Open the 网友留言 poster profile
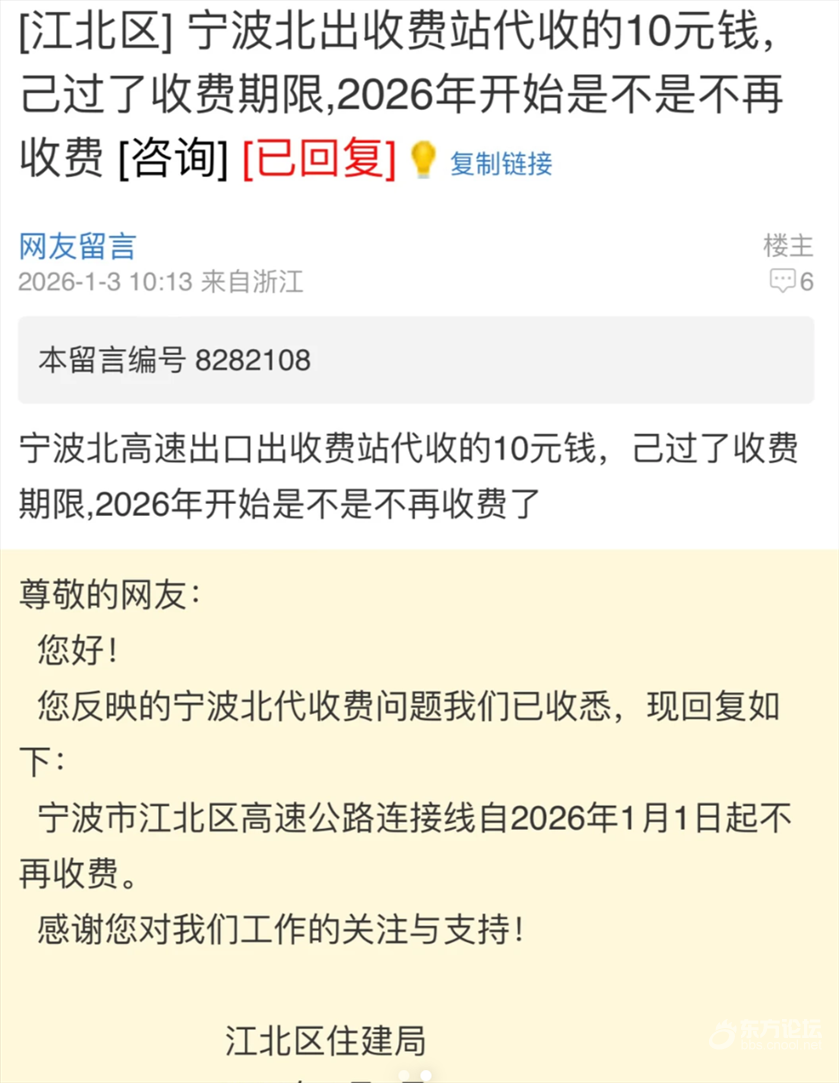 (x=77, y=246)
